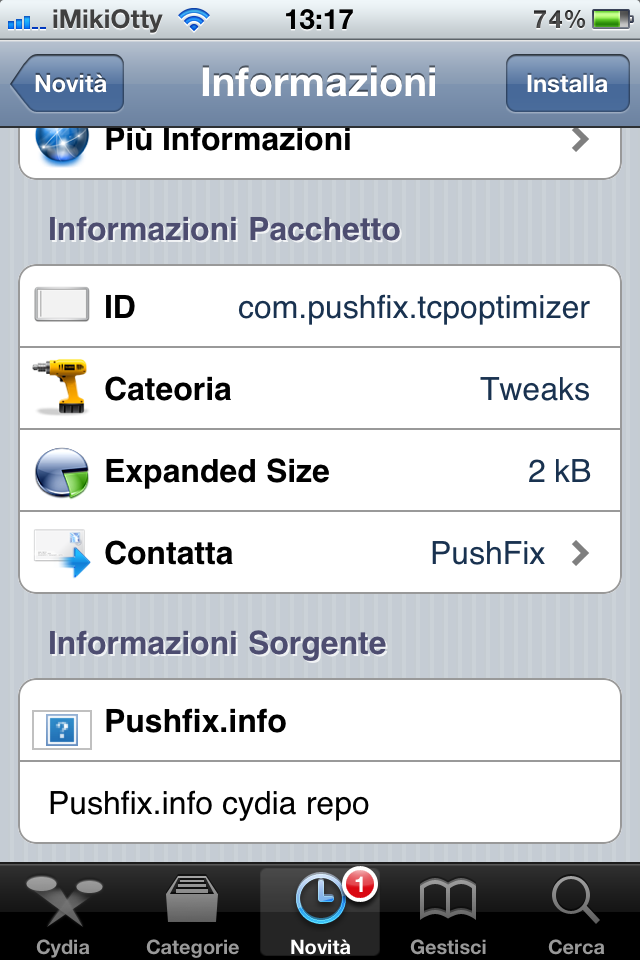This screenshot has height=960, width=640.
Task: Open the Contatta PushFix row
Action: point(320,552)
